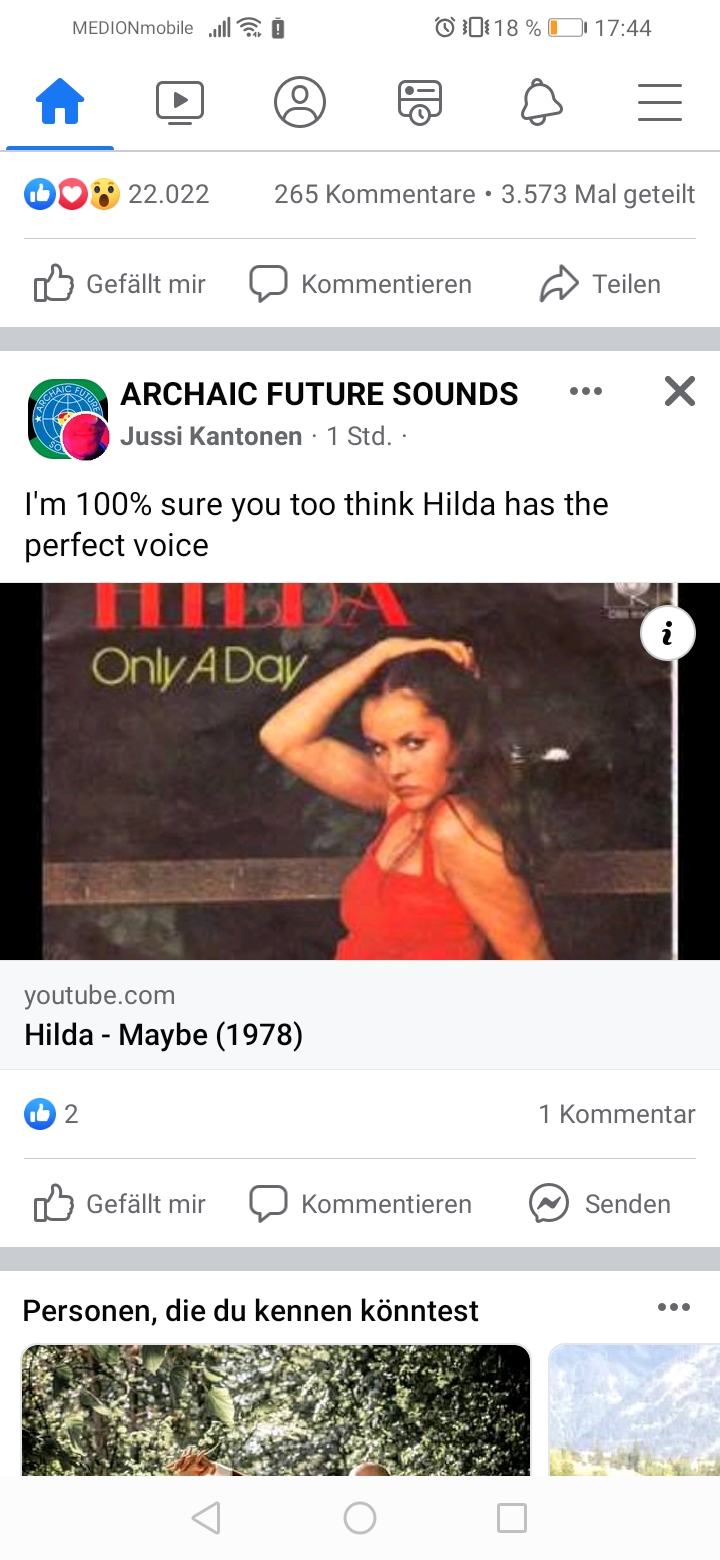This screenshot has width=720, height=1560.
Task: Comment on the post with 265 Kommentare
Action: click(x=360, y=284)
